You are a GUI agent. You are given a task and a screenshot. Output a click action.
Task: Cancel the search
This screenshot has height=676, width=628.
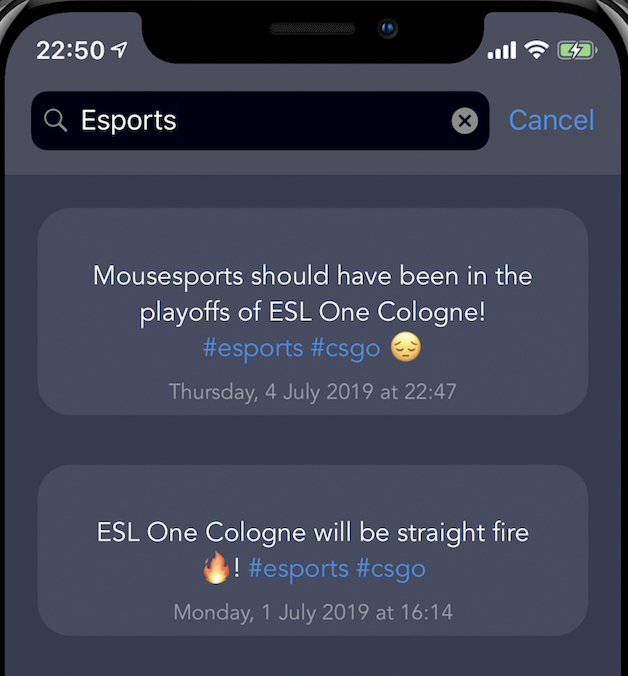(551, 121)
